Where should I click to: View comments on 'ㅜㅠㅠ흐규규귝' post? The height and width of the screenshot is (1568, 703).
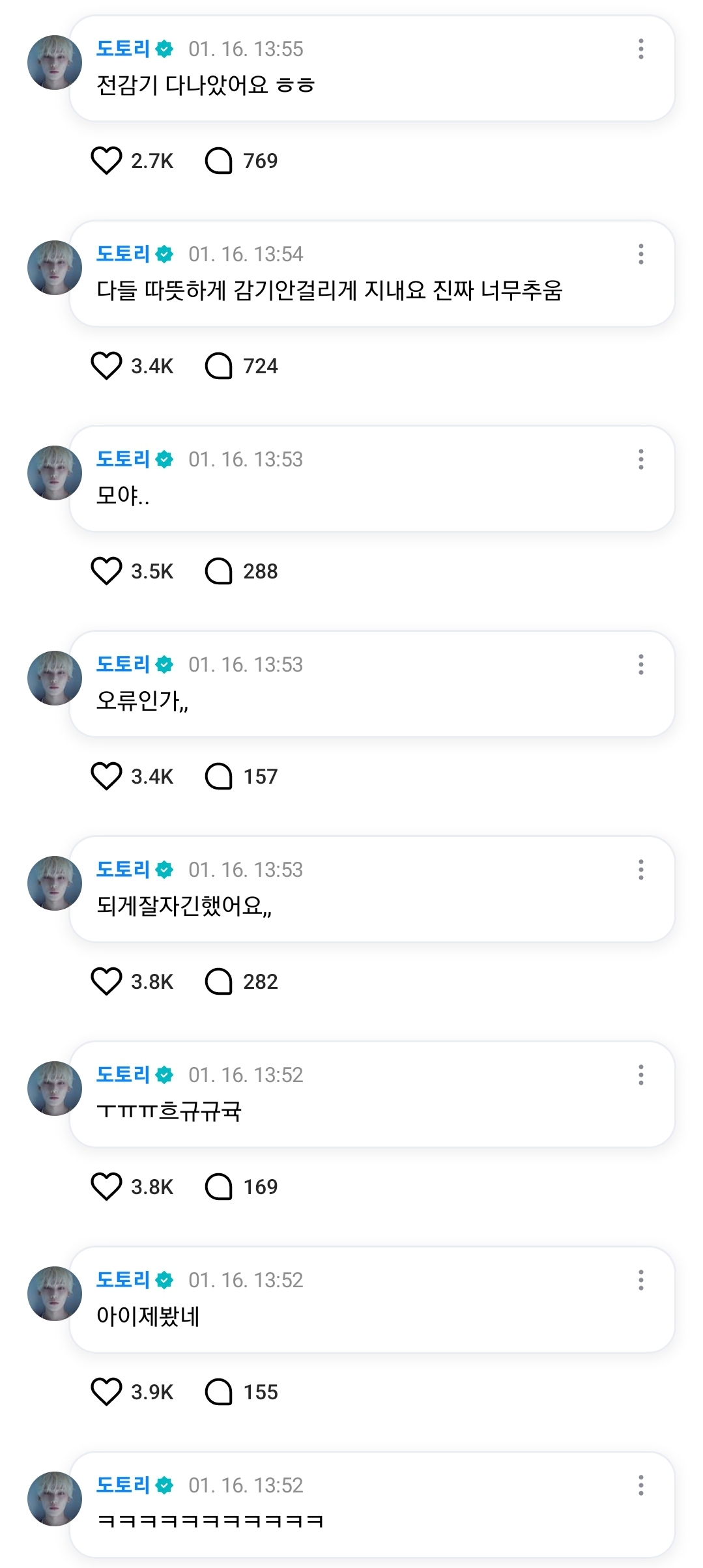pos(219,1187)
